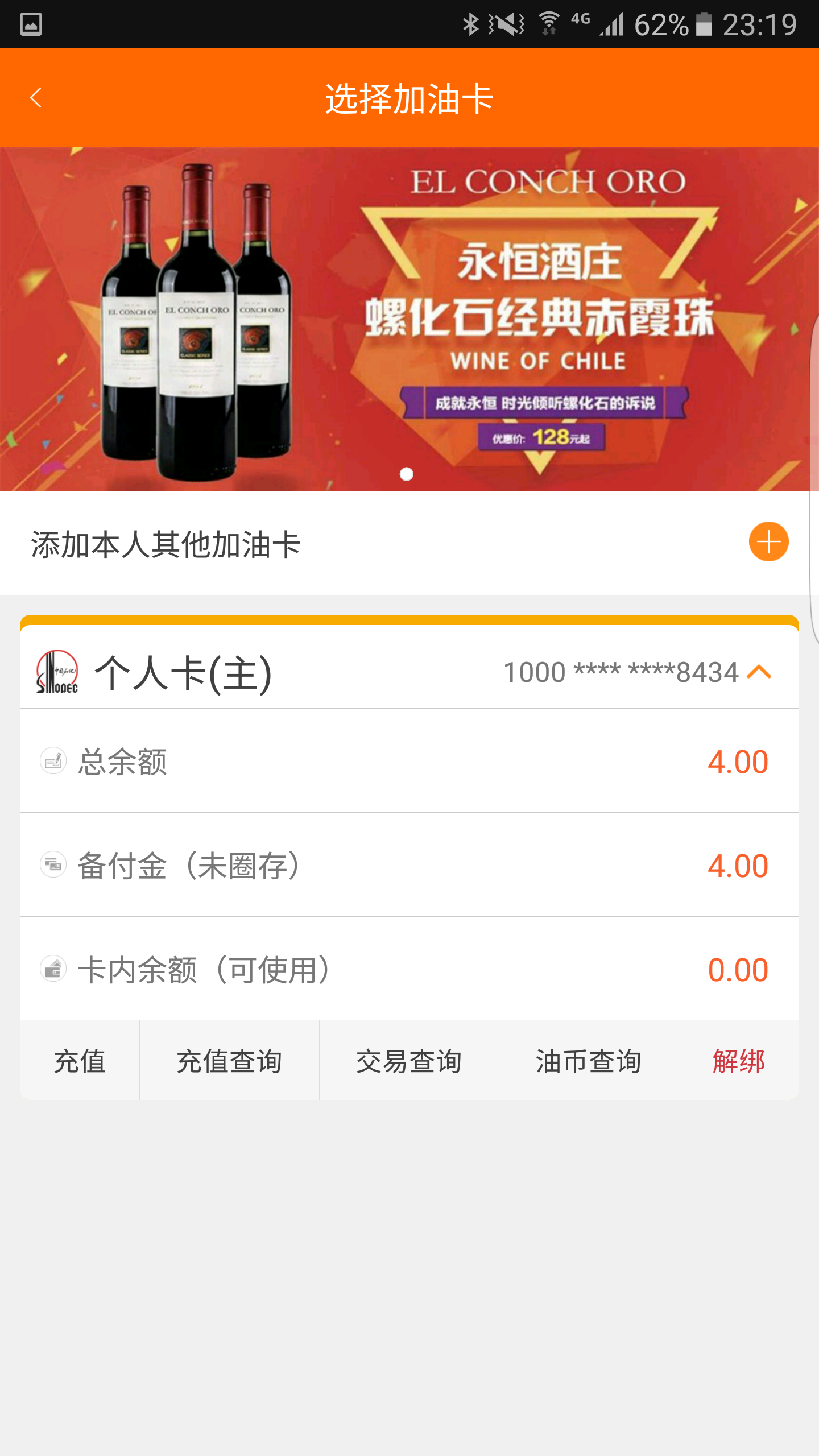Tap the 选择加油卡 title bar
The image size is (819, 1456).
coord(409,98)
